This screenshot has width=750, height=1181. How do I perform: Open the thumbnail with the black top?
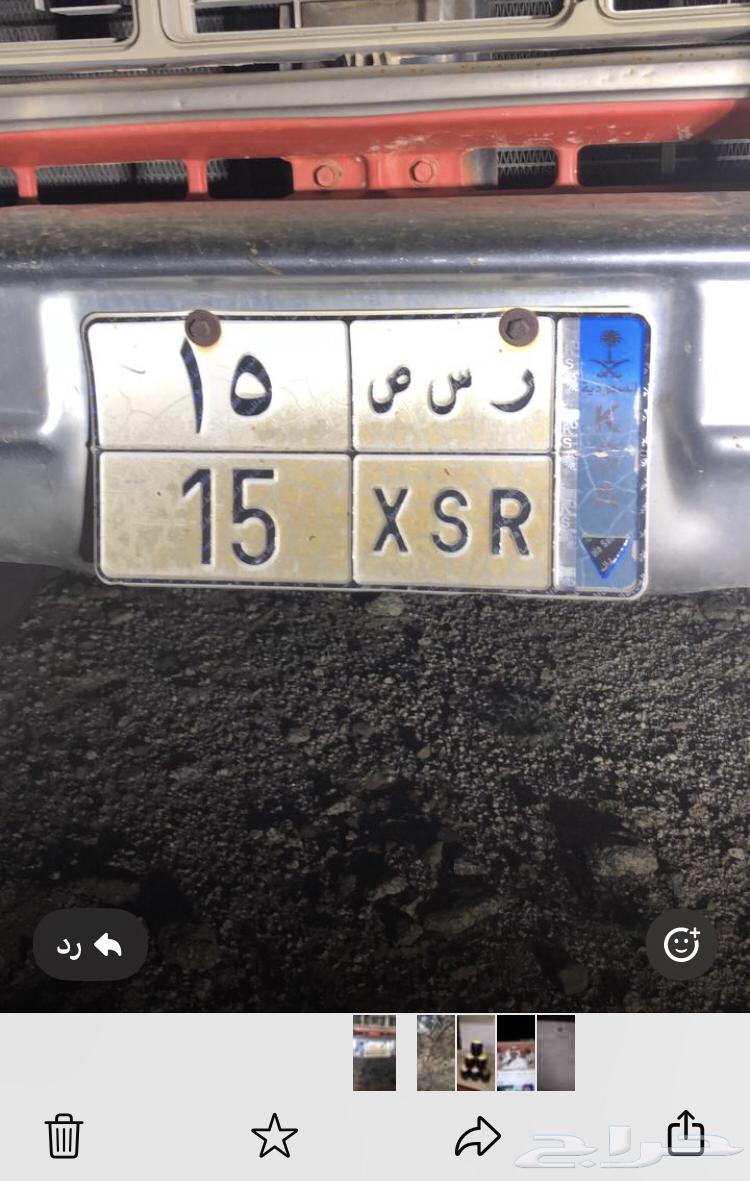point(516,1053)
